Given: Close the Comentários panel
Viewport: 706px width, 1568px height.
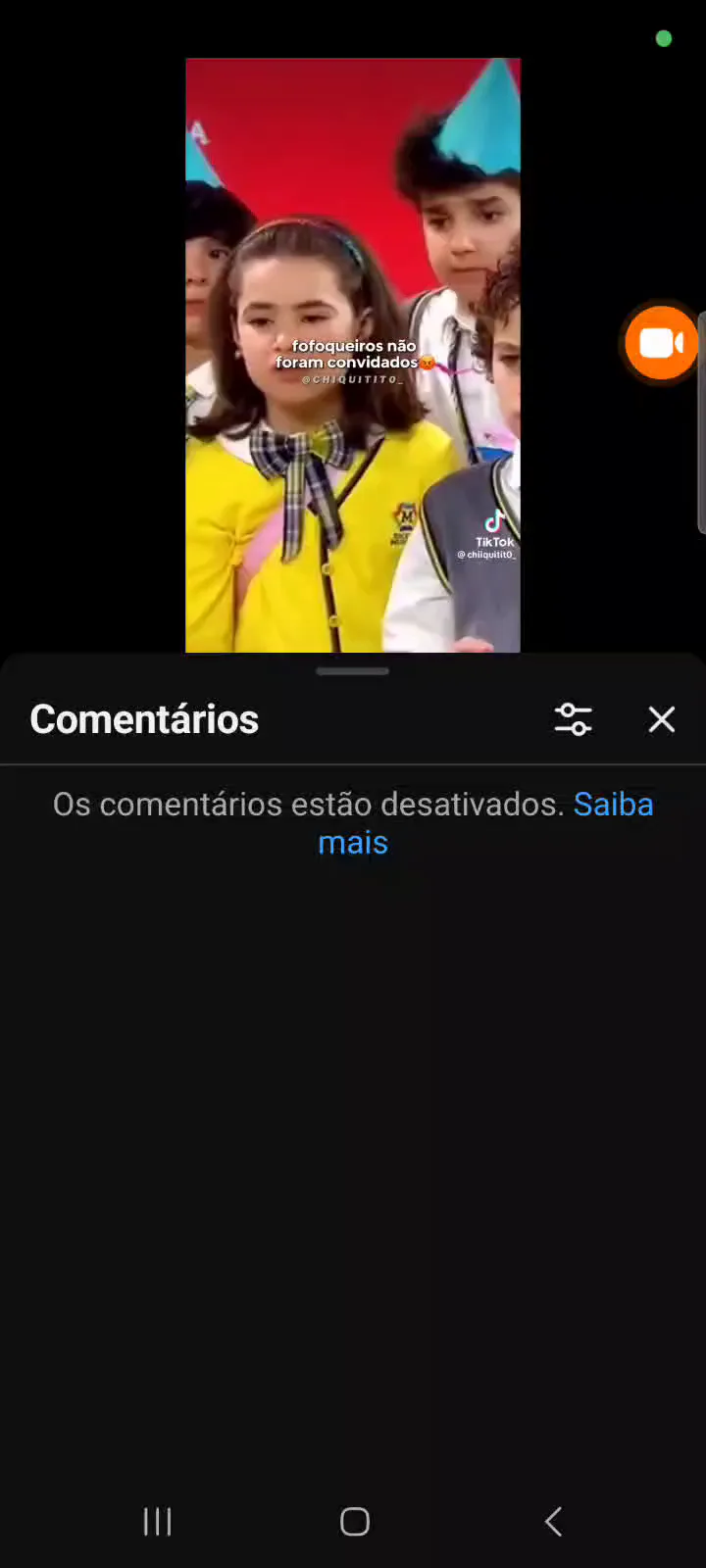Looking at the screenshot, I should (x=662, y=719).
